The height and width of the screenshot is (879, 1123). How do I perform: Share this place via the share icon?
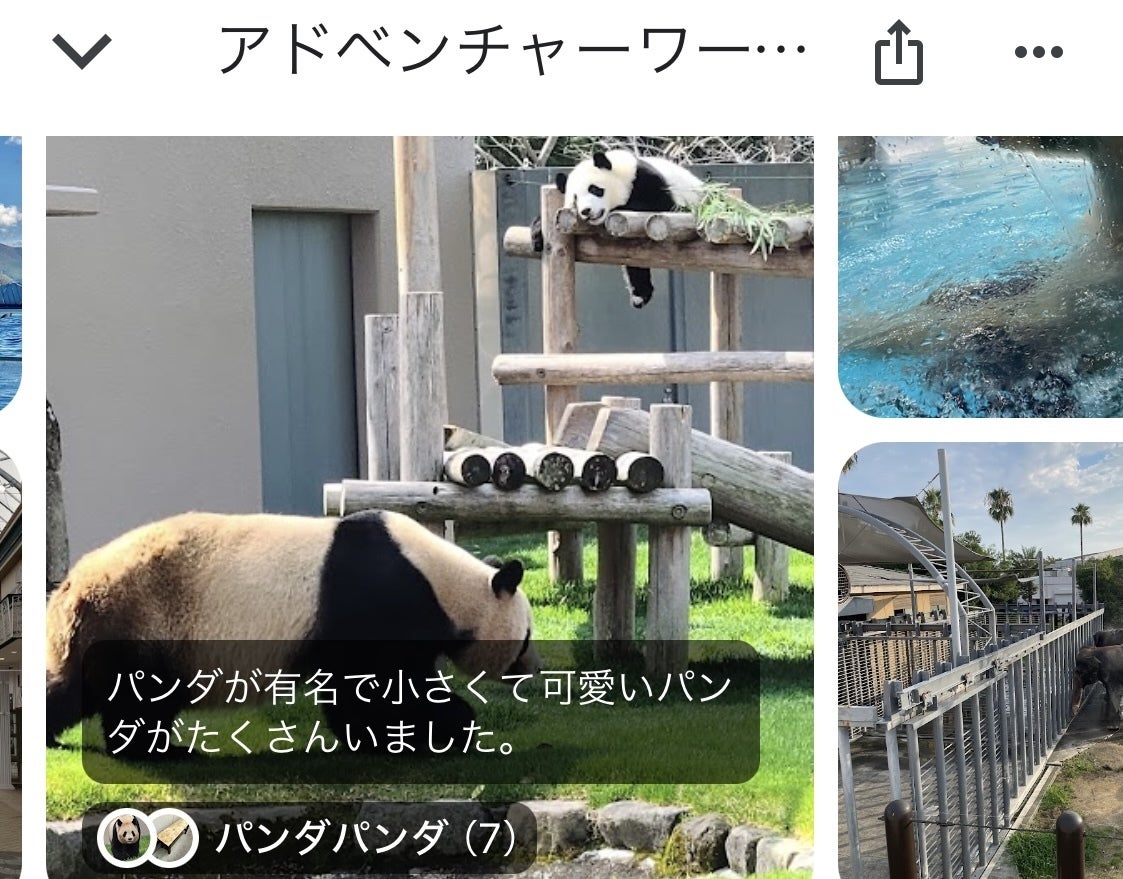(898, 53)
